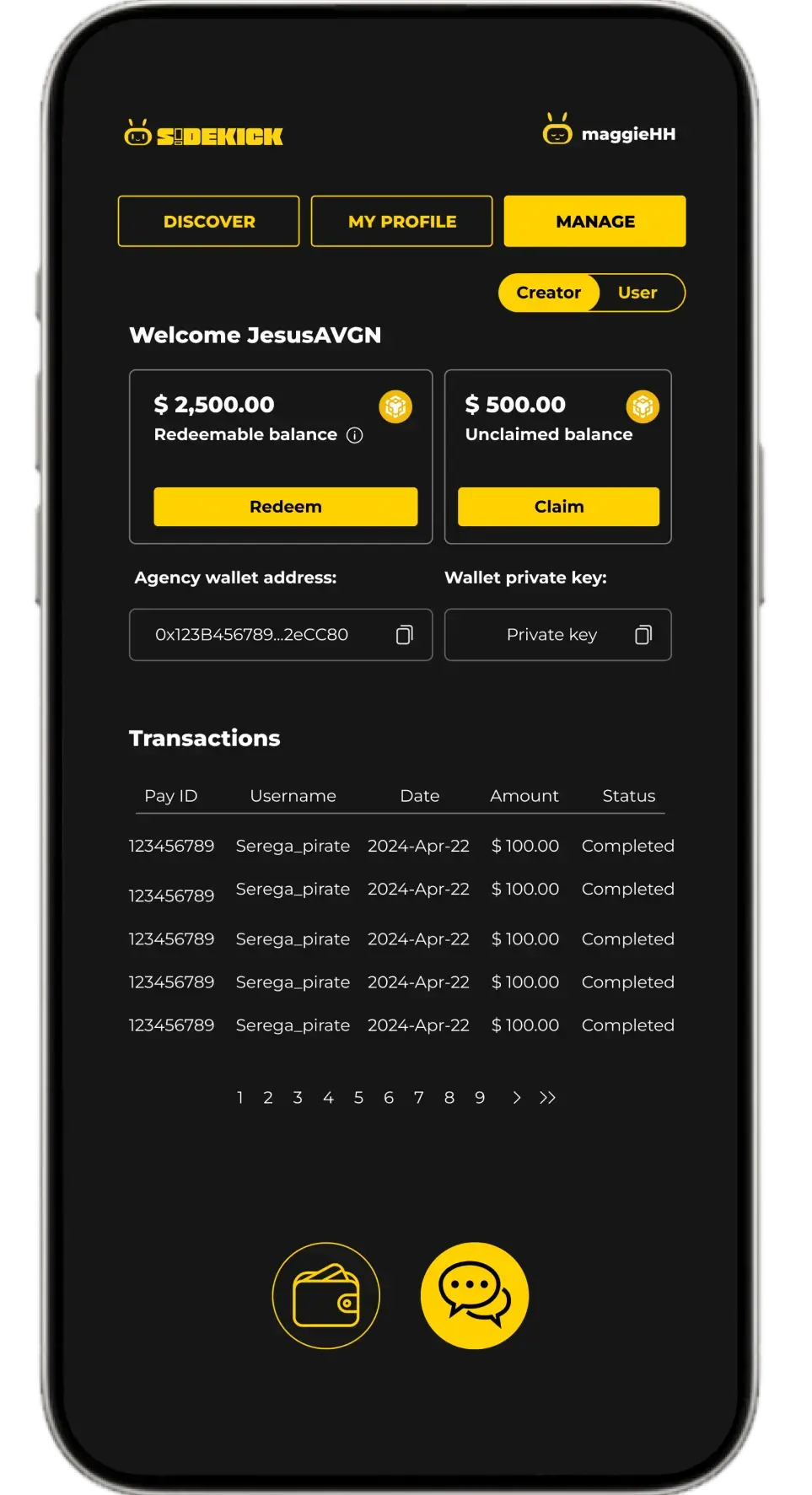
Task: Skip to the last transactions page
Action: [548, 1098]
